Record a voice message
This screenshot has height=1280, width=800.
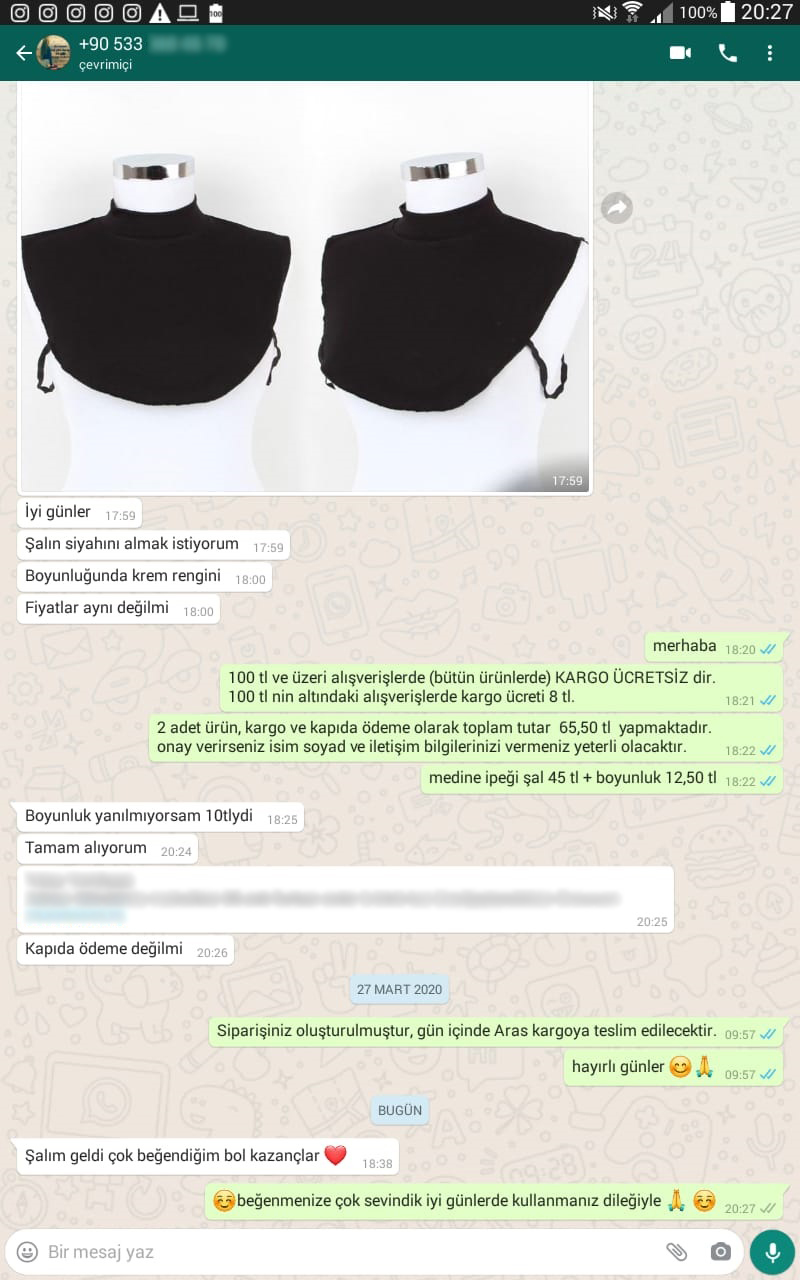771,1251
